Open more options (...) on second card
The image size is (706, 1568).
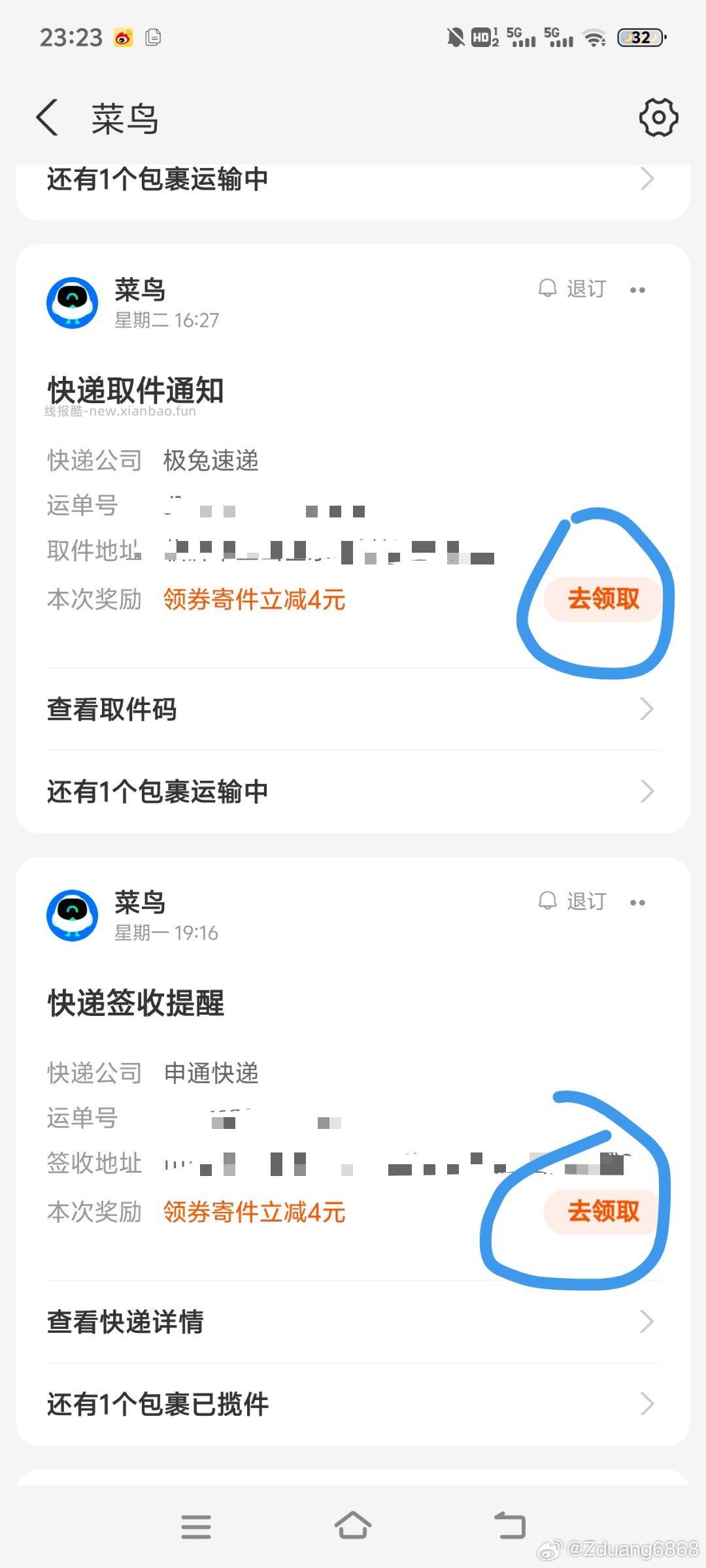[637, 901]
